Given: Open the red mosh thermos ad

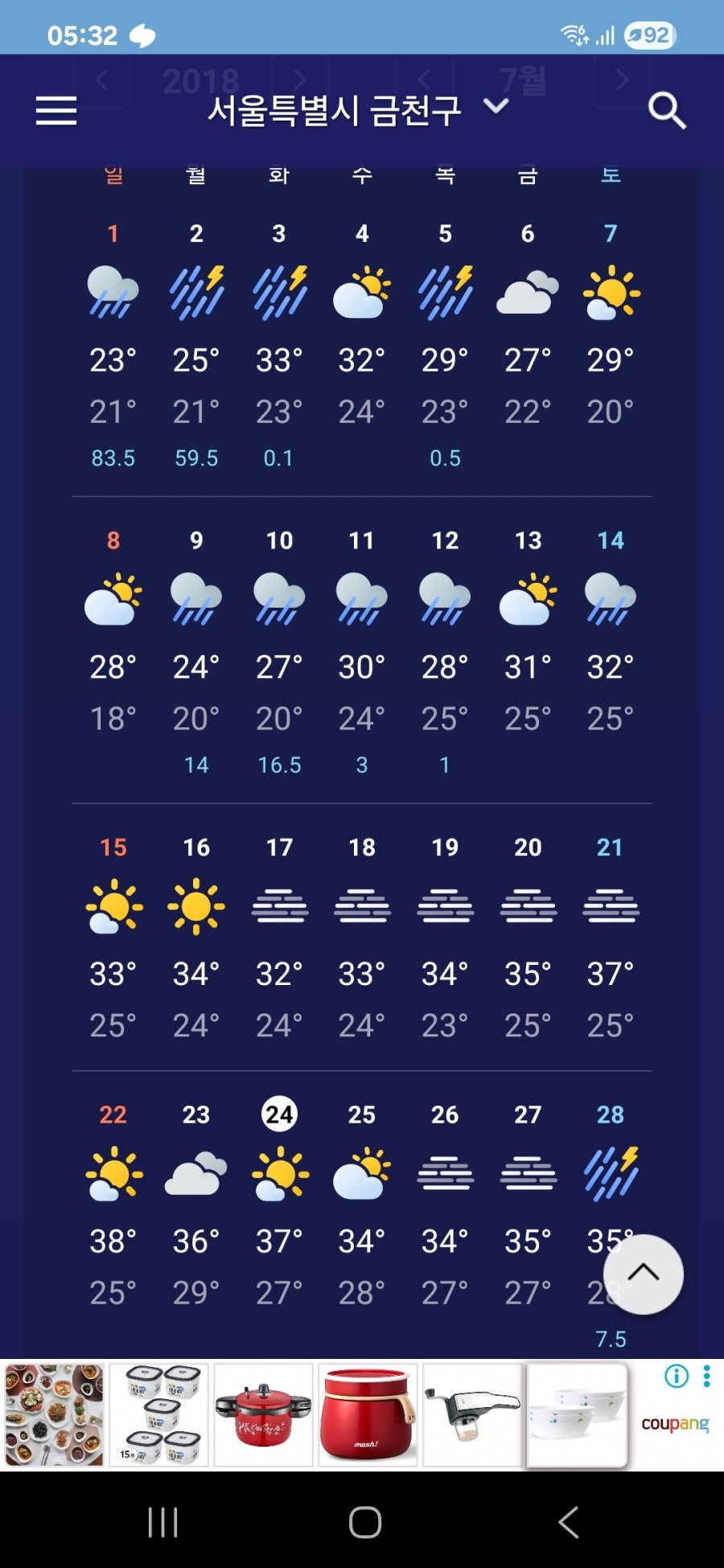Looking at the screenshot, I should pyautogui.click(x=368, y=1415).
